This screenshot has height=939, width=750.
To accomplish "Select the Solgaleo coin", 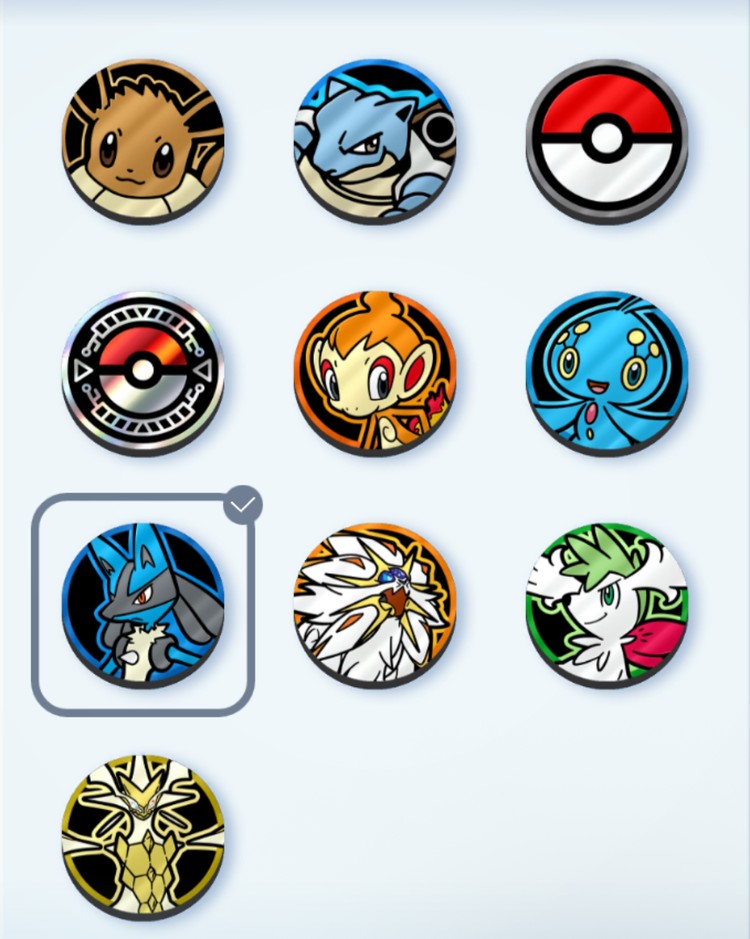I will coord(375,603).
